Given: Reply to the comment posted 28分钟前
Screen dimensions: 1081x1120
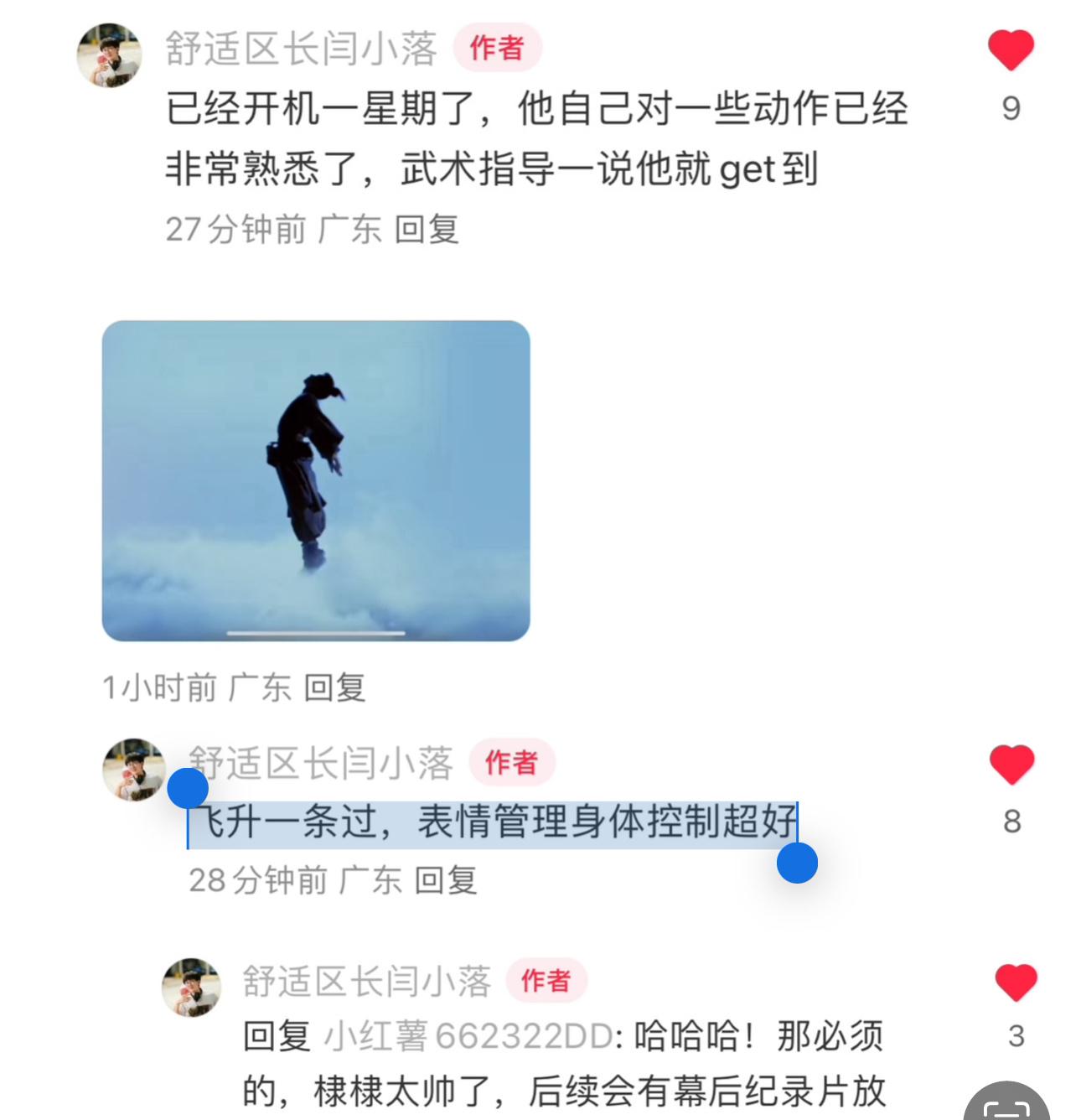Looking at the screenshot, I should click(446, 880).
